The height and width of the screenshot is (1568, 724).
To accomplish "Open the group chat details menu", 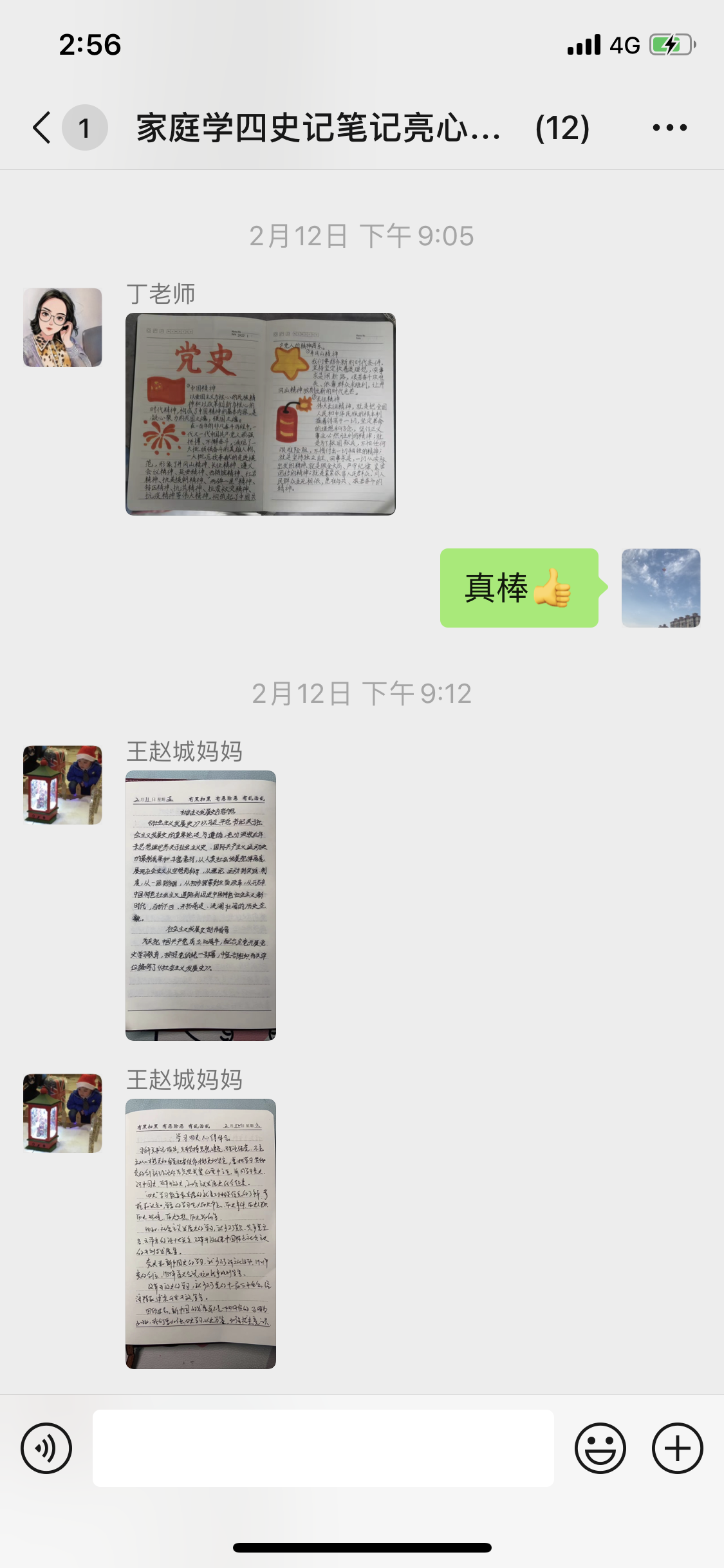I will (x=669, y=127).
